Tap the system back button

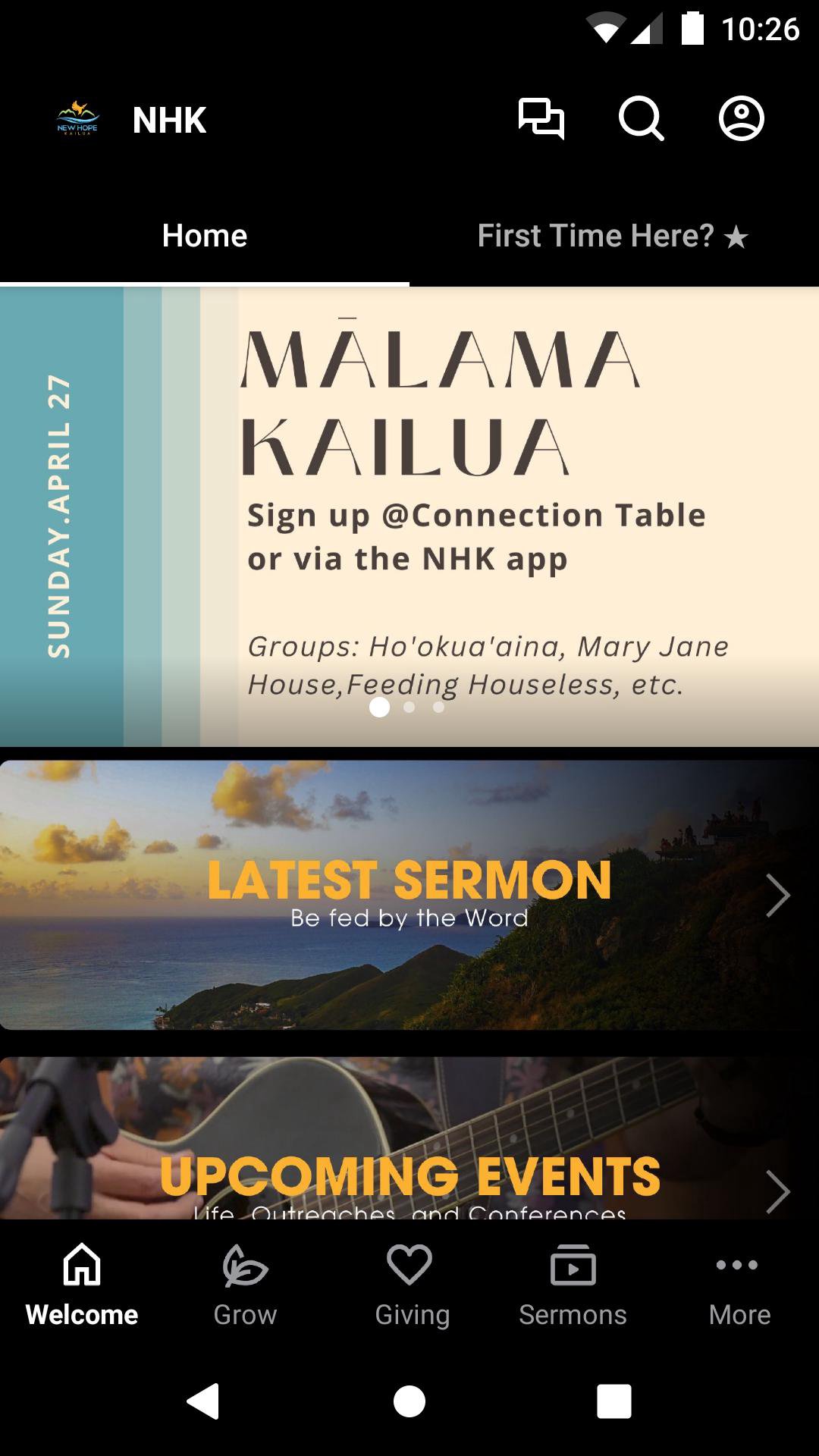[x=203, y=1401]
